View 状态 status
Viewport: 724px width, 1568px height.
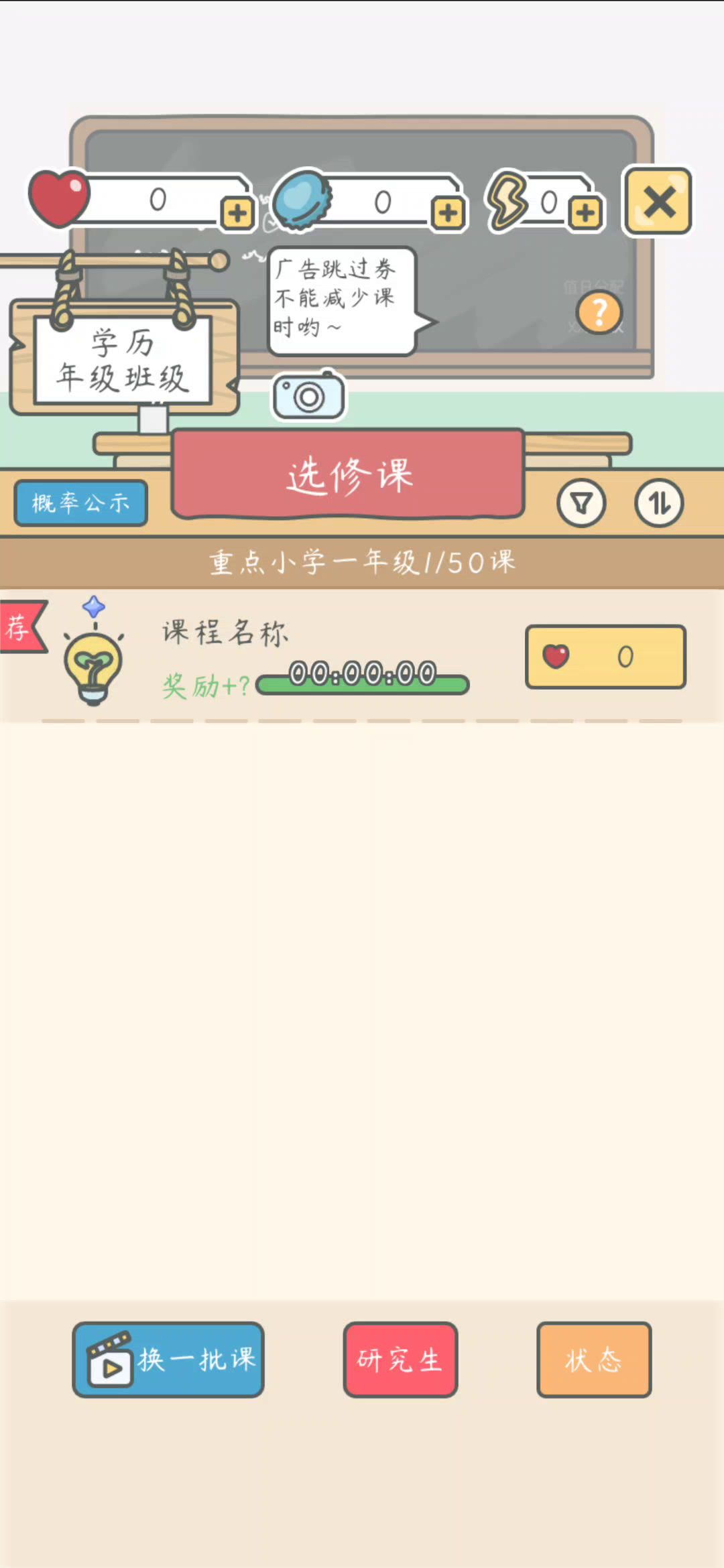point(594,1360)
